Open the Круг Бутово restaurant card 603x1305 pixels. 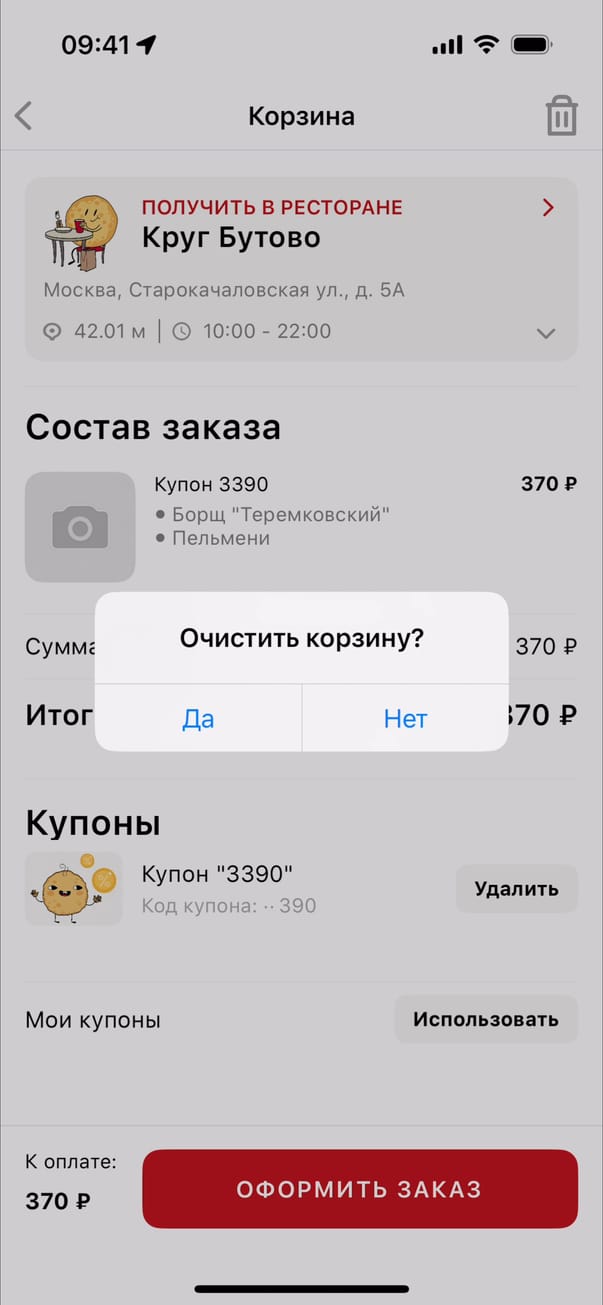(300, 237)
